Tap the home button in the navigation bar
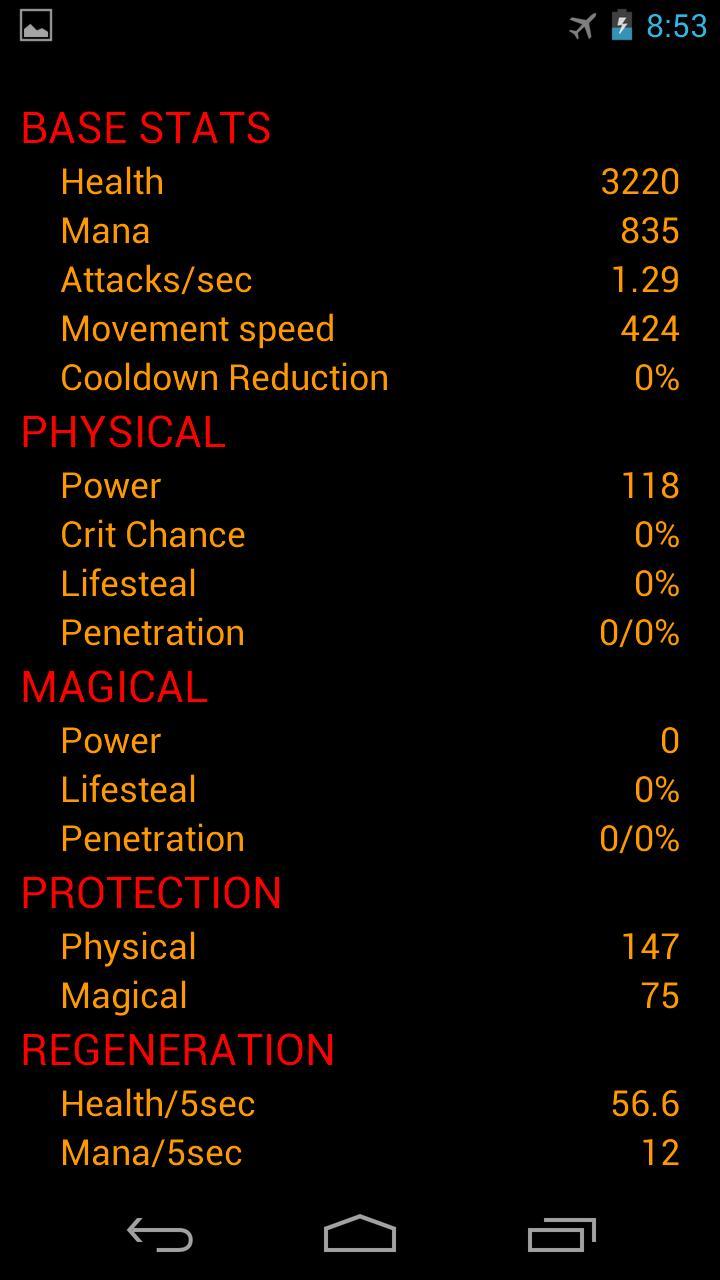 360,1235
